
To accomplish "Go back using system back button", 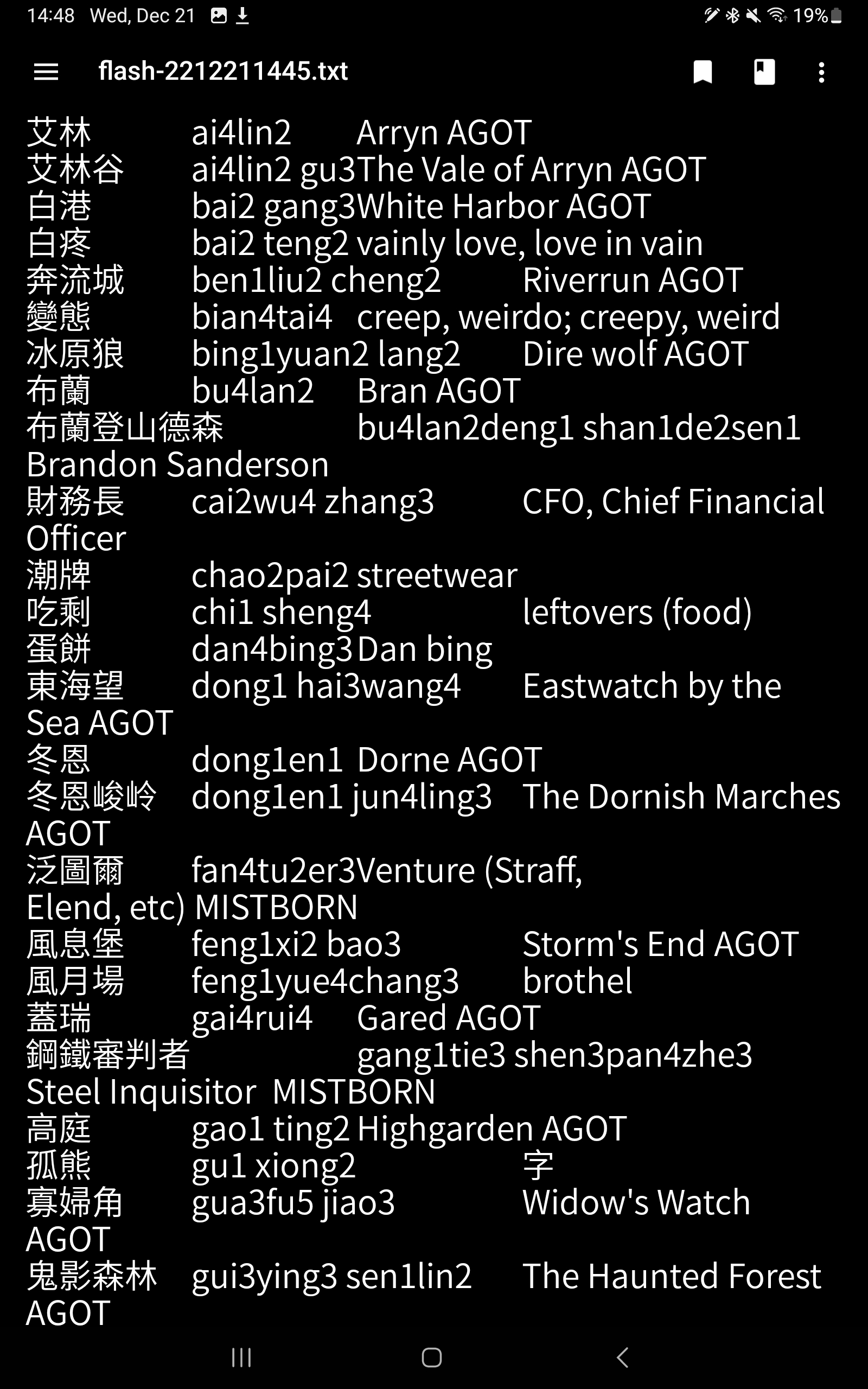I will point(623,1358).
